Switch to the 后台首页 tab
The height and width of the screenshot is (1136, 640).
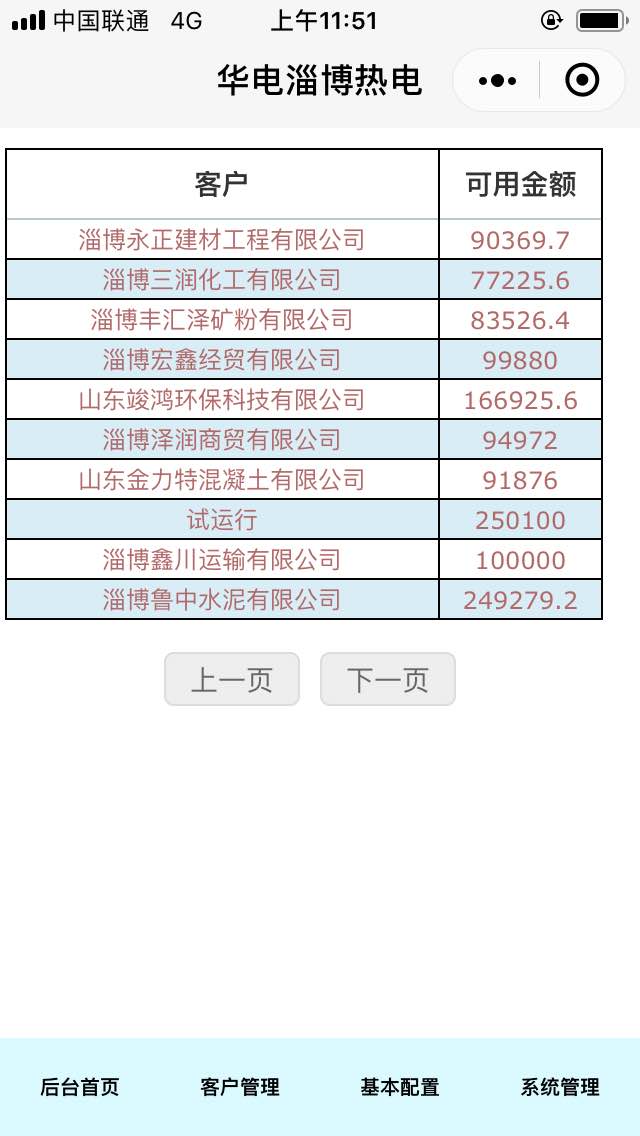click(x=80, y=1087)
